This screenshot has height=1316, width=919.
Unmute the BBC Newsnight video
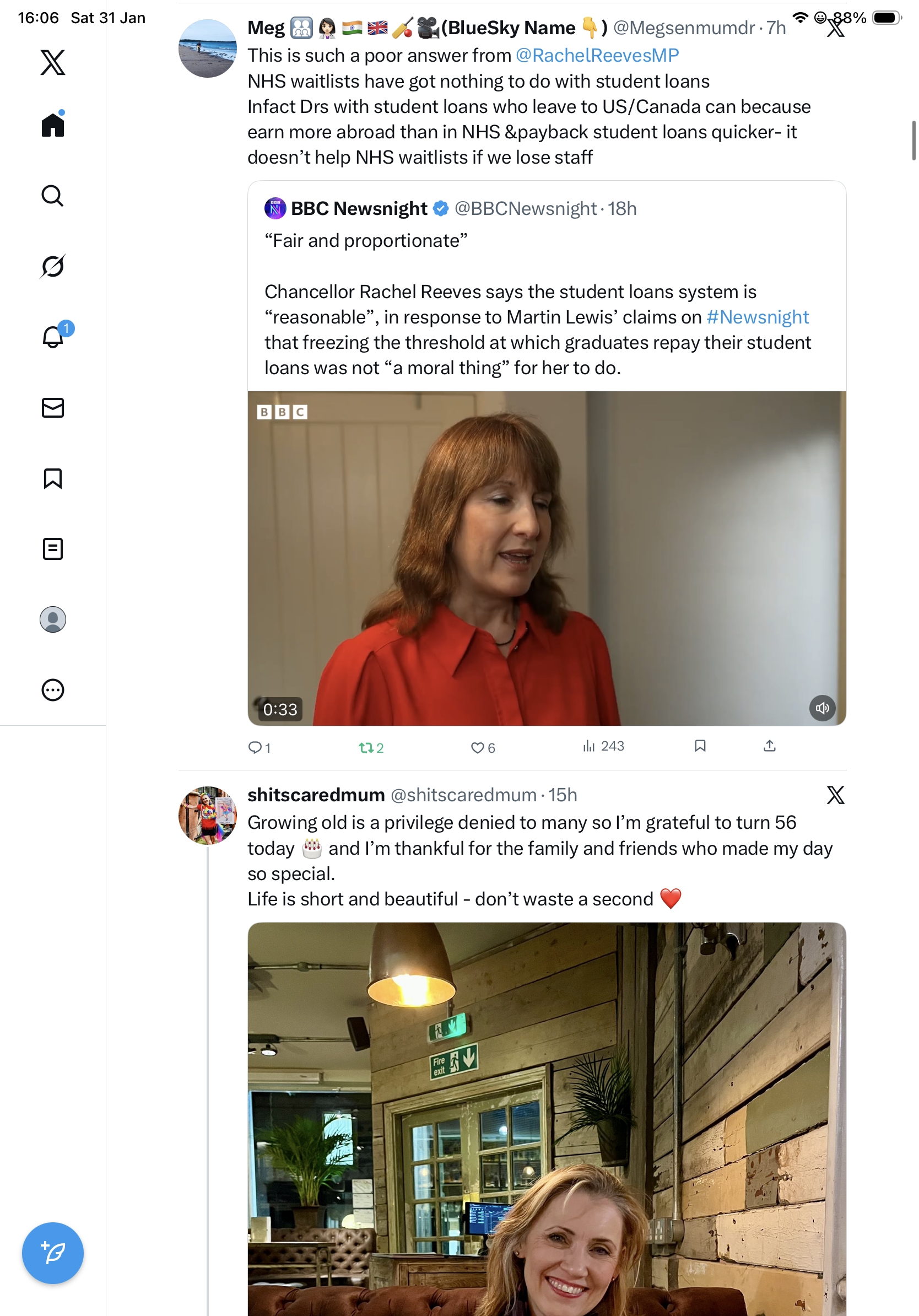coord(821,708)
